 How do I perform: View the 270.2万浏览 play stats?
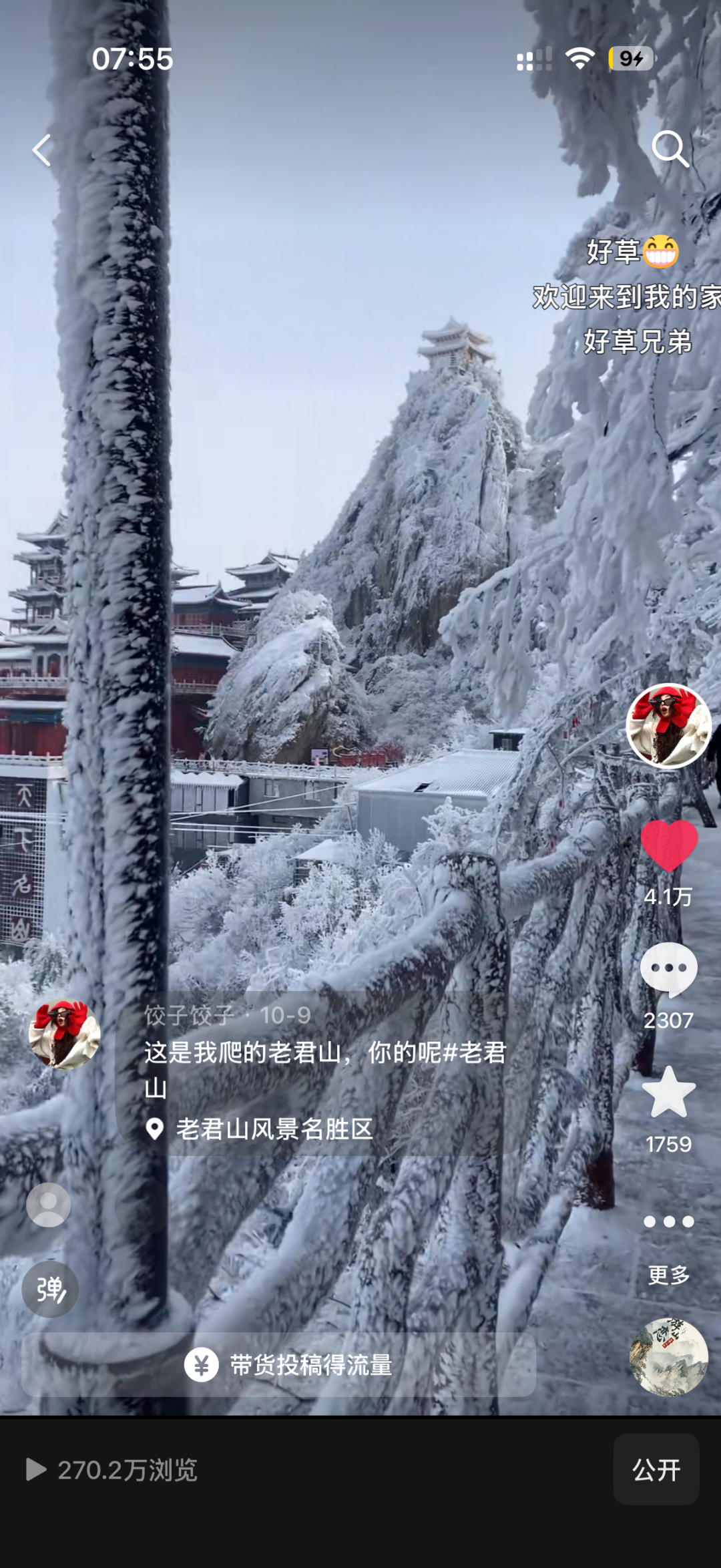pyautogui.click(x=112, y=1470)
